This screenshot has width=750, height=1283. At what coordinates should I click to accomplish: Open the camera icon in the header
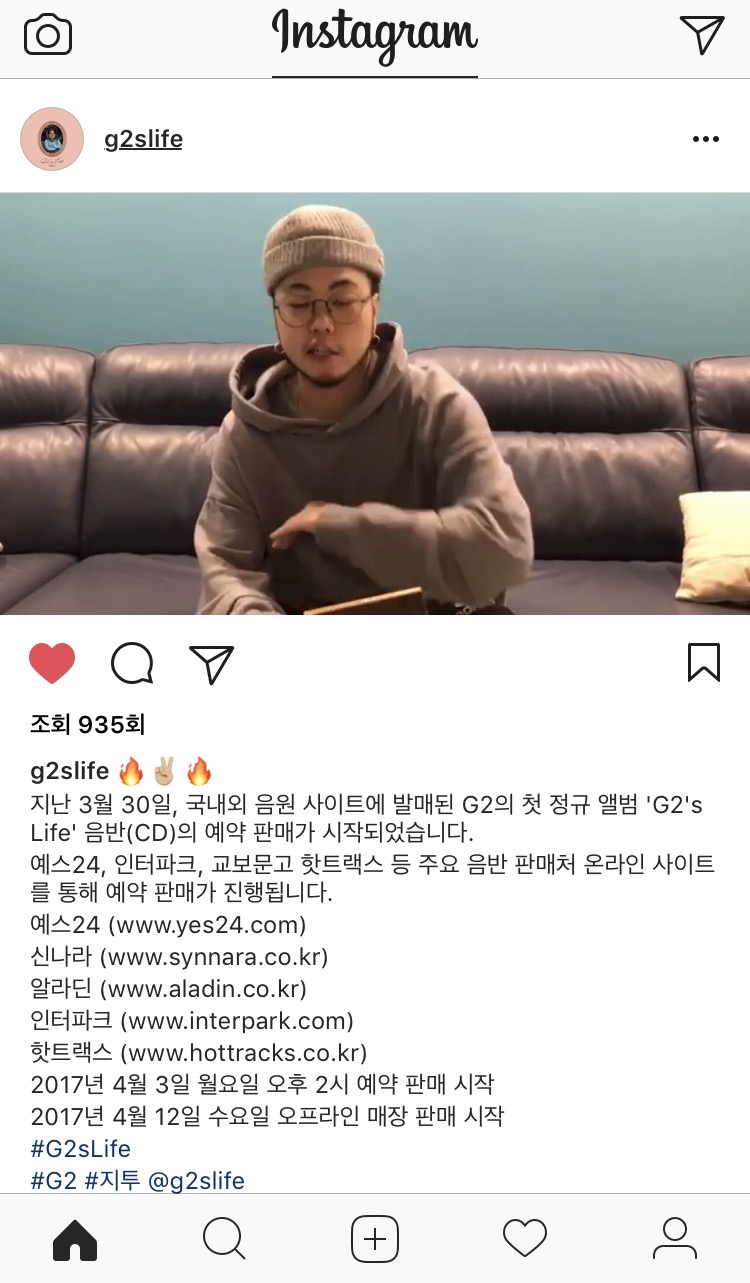point(48,35)
